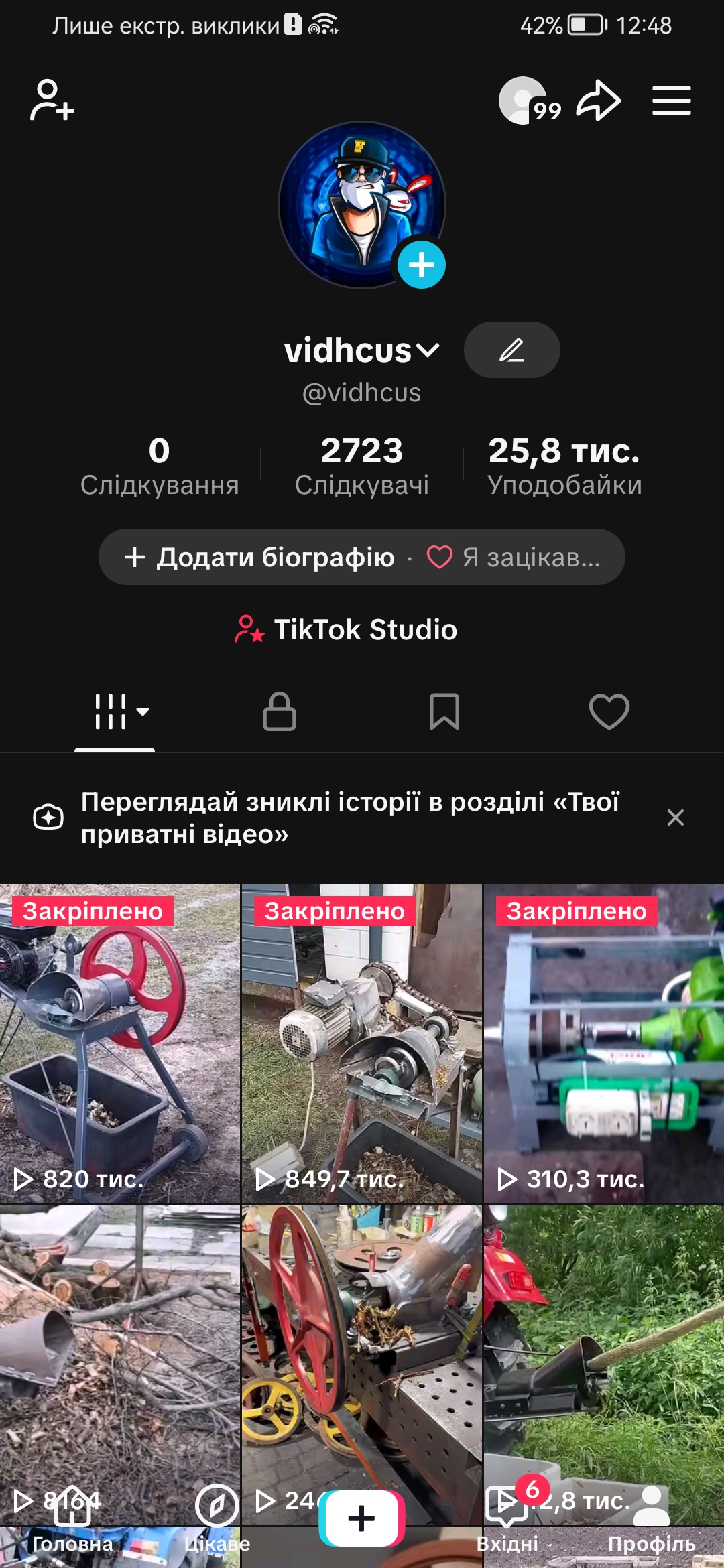Image resolution: width=724 pixels, height=1568 pixels.
Task: Open pinned video with 310,3 тис. views
Action: click(x=603, y=1043)
